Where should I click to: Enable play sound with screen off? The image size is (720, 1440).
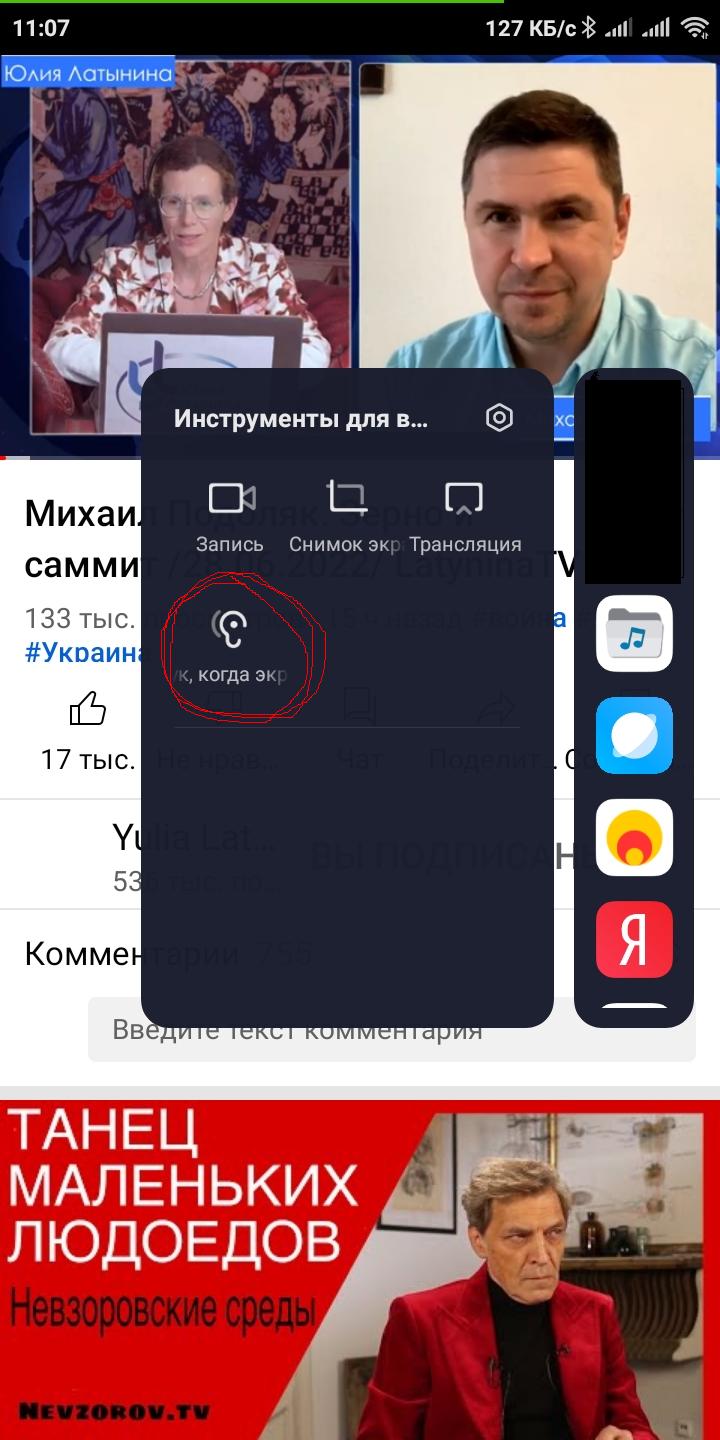pyautogui.click(x=231, y=645)
